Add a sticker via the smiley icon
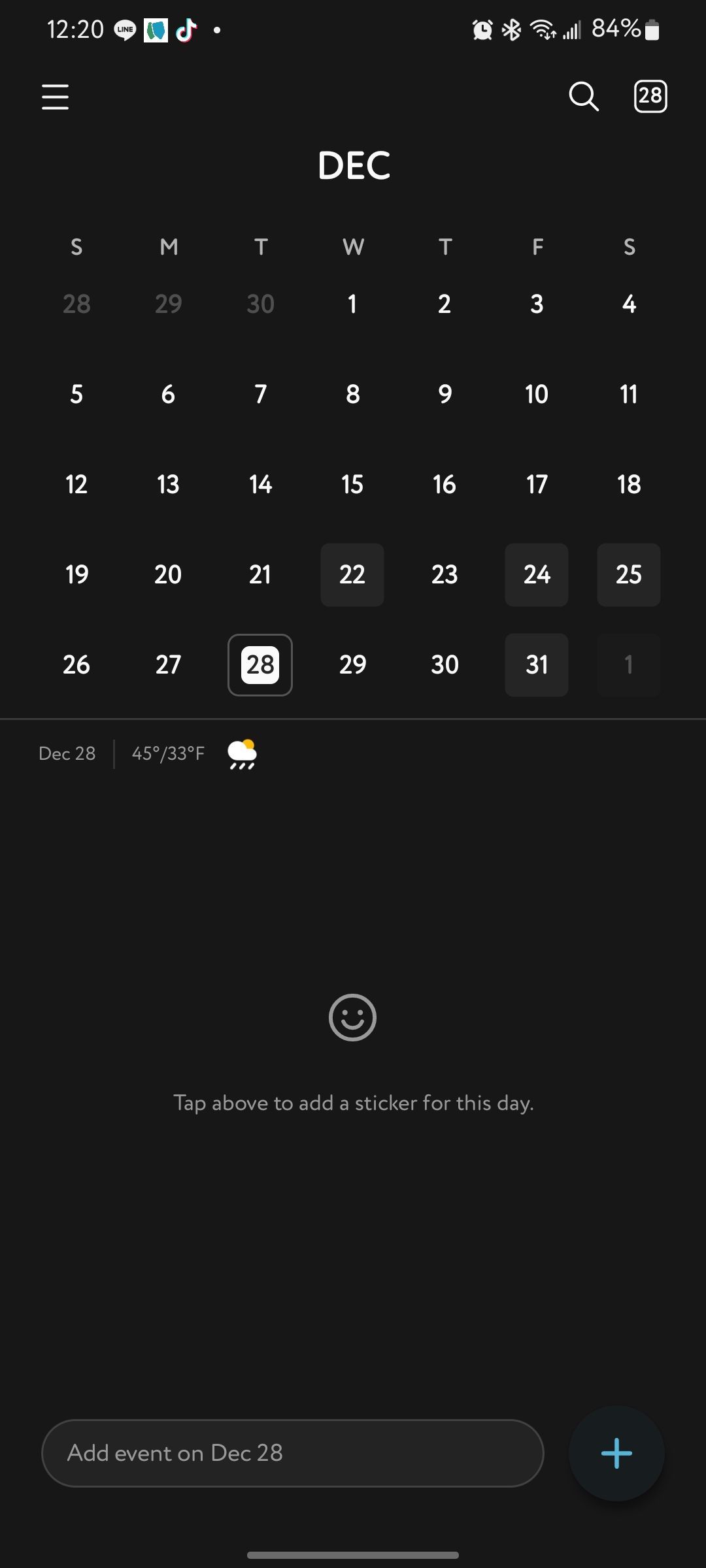The width and height of the screenshot is (706, 1568). [352, 1017]
